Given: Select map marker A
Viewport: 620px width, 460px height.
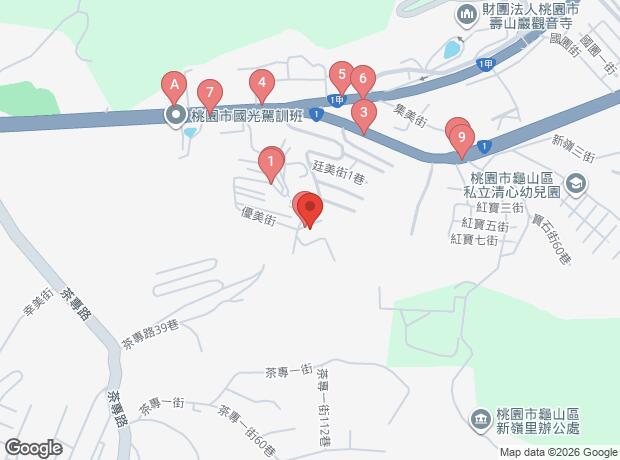Looking at the screenshot, I should coord(174,85).
